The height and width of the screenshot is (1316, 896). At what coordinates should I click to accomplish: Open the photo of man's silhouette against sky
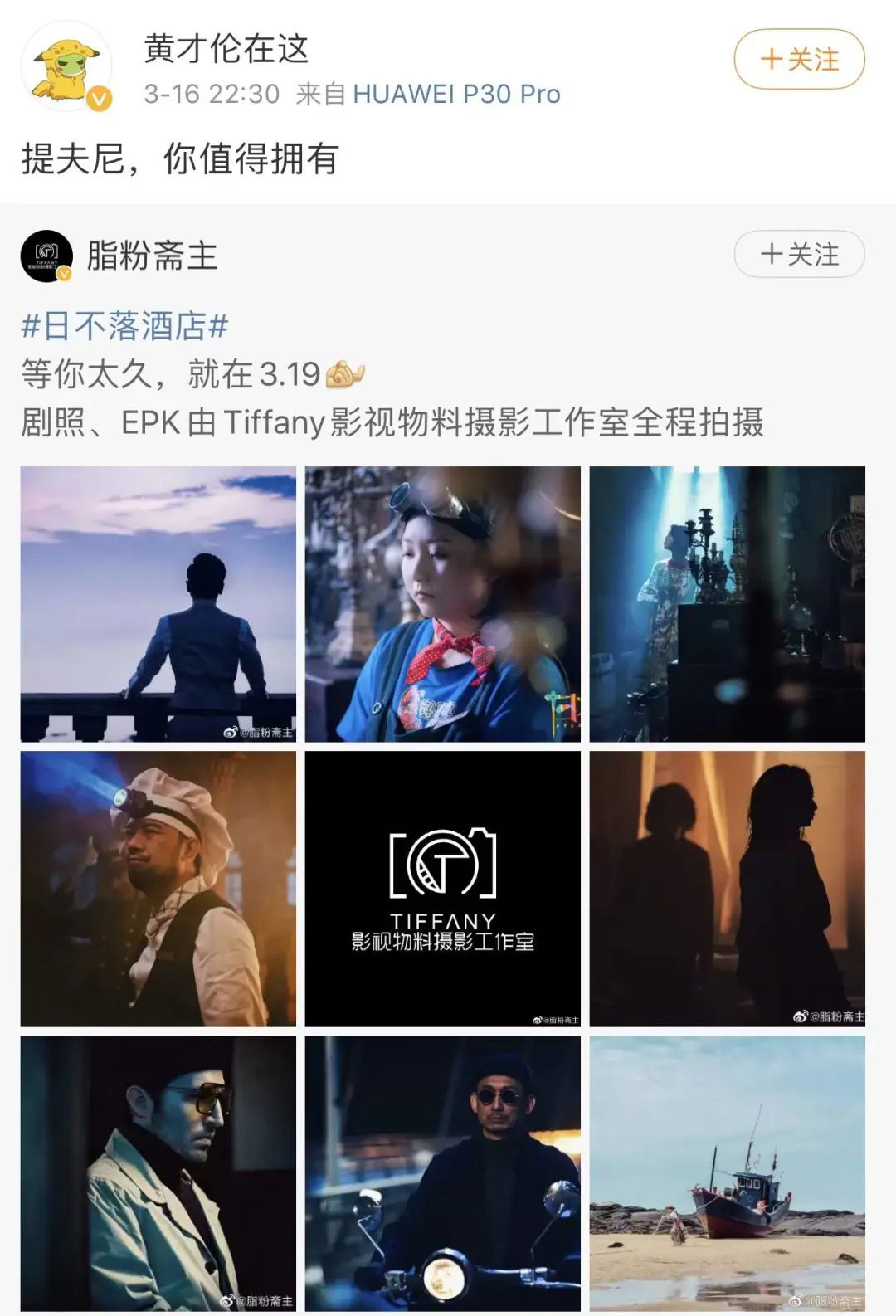[158, 603]
